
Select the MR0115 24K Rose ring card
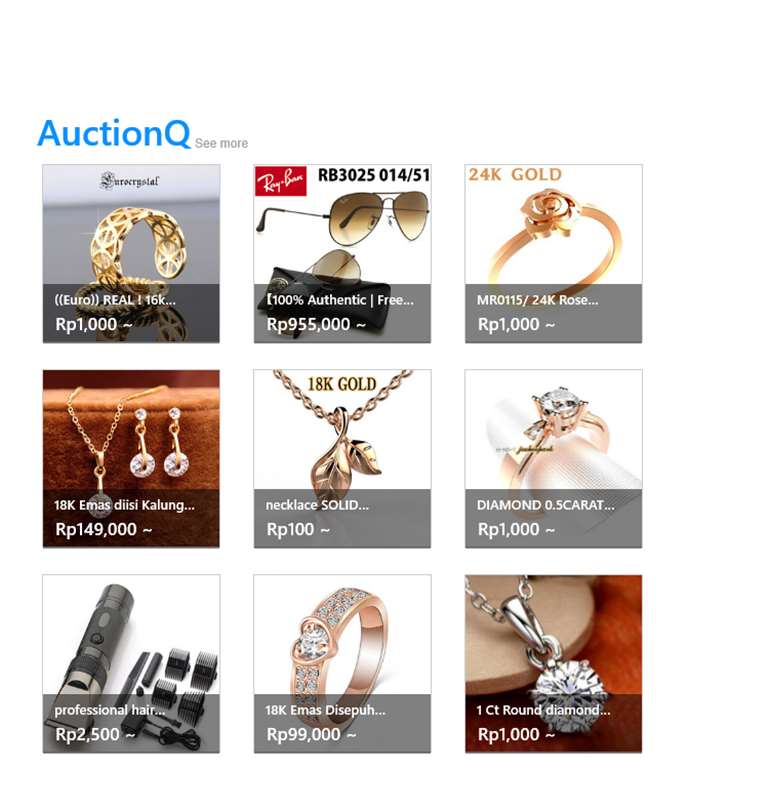[x=553, y=253]
